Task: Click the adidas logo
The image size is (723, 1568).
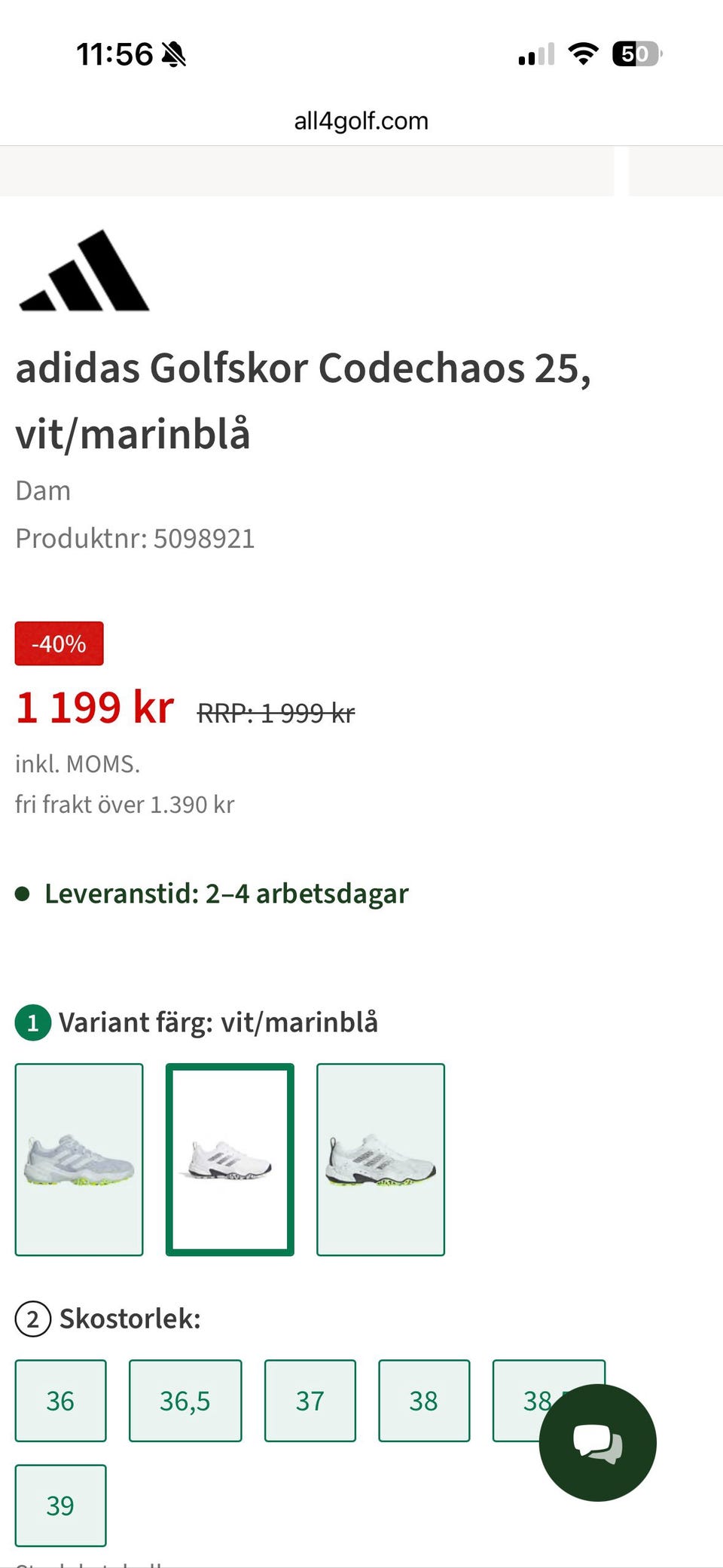Action: pyautogui.click(x=83, y=274)
